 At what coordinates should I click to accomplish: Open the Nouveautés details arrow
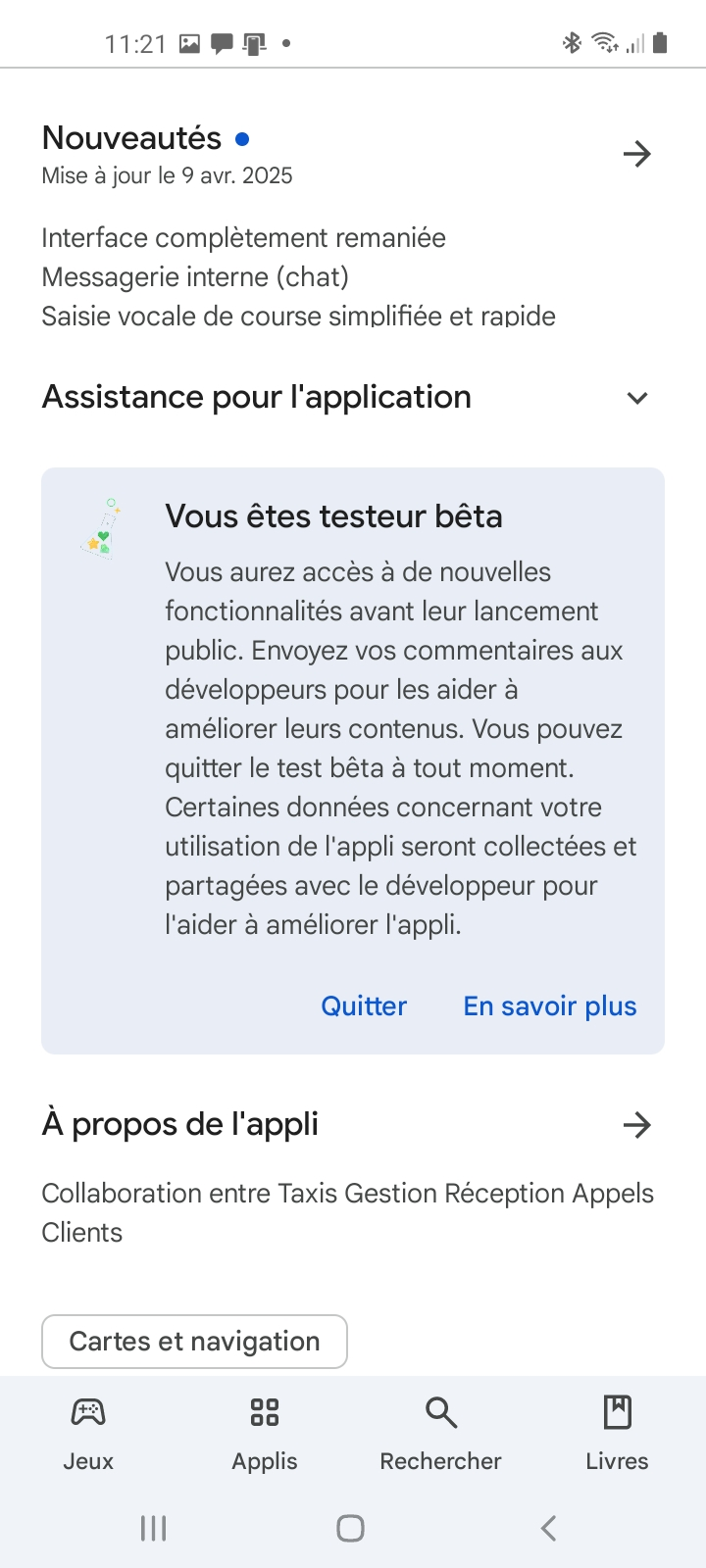(637, 154)
